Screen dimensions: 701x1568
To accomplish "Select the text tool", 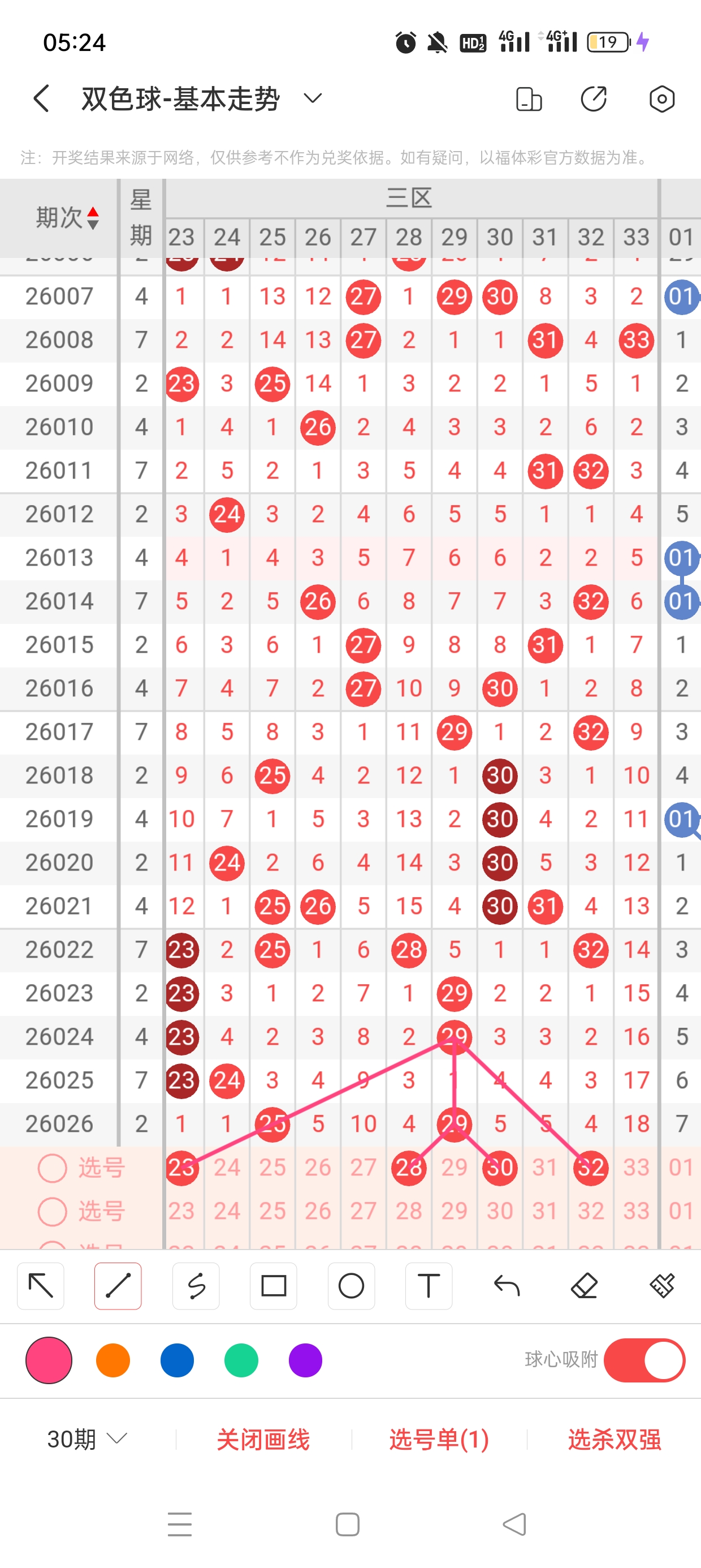I will pos(429,1286).
